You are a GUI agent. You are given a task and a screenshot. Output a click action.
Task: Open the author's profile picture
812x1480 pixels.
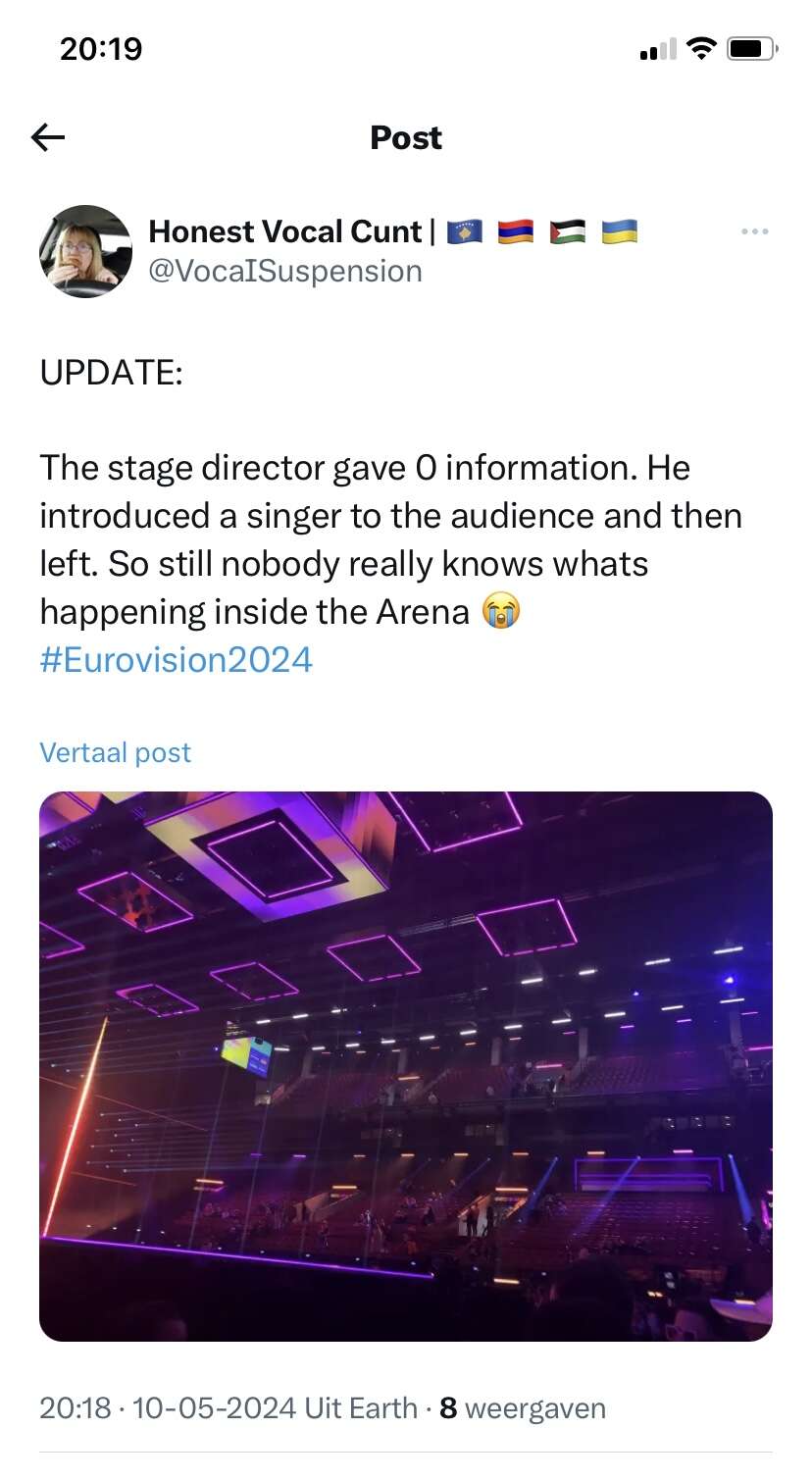(x=86, y=251)
